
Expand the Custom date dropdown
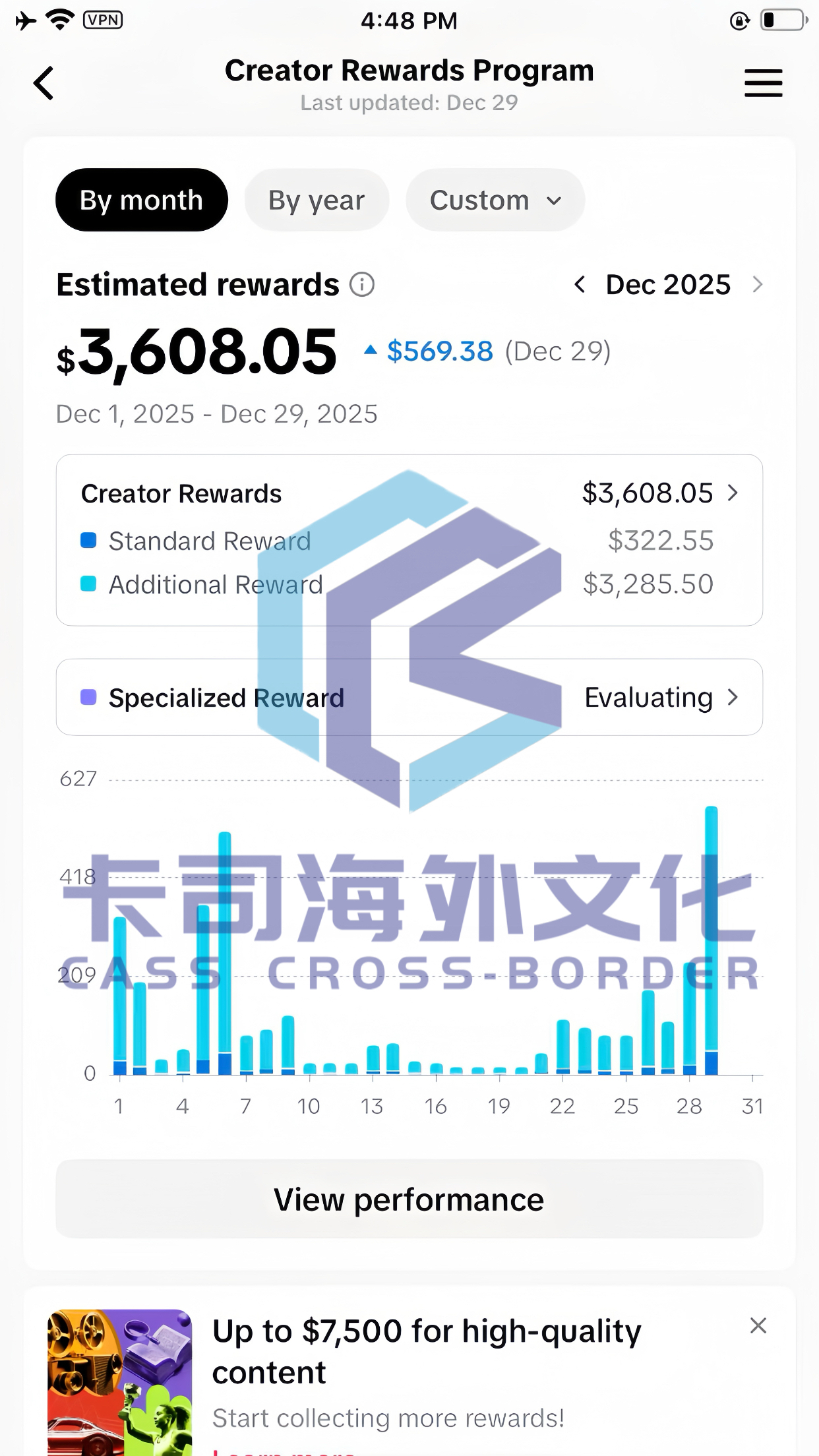(x=495, y=200)
